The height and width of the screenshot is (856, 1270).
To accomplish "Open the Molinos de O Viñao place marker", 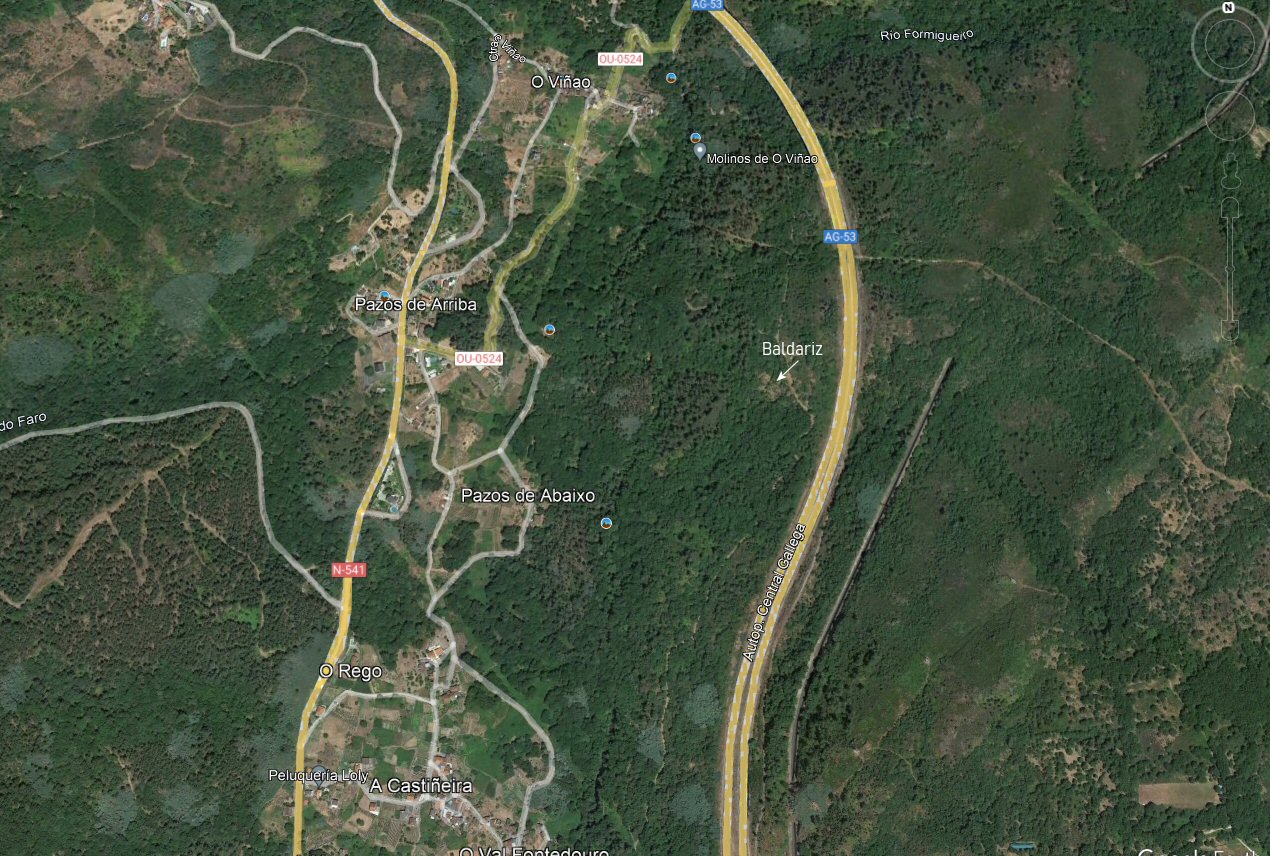I will click(x=700, y=151).
